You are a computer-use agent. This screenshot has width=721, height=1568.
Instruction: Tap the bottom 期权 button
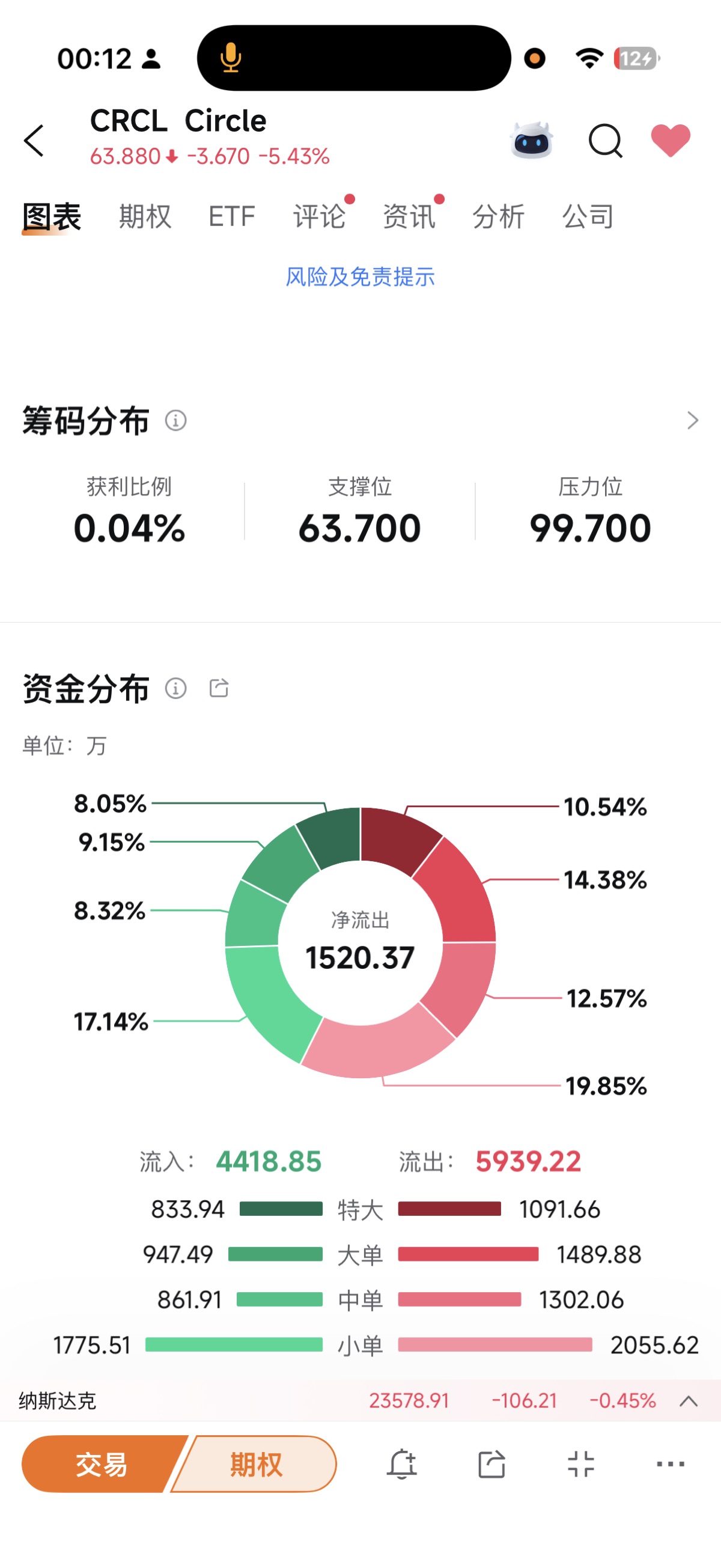click(x=256, y=1464)
